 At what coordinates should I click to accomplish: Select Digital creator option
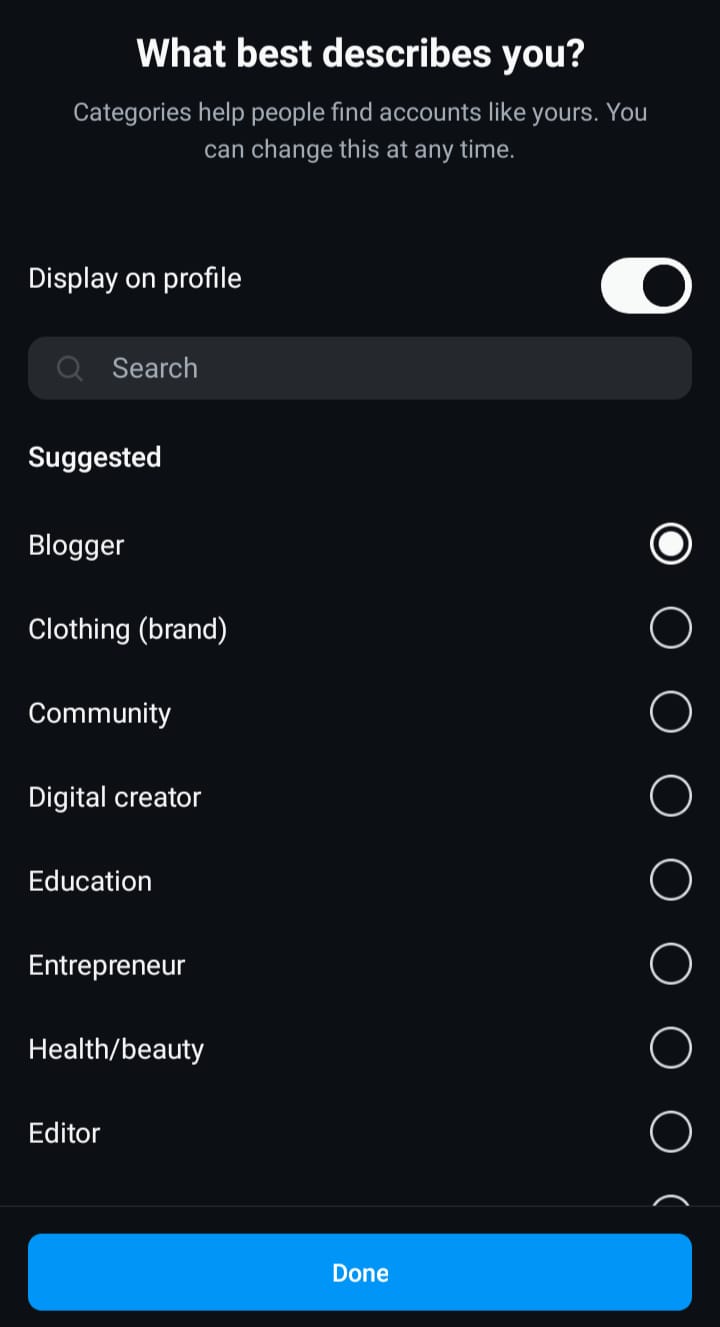pyautogui.click(x=670, y=796)
